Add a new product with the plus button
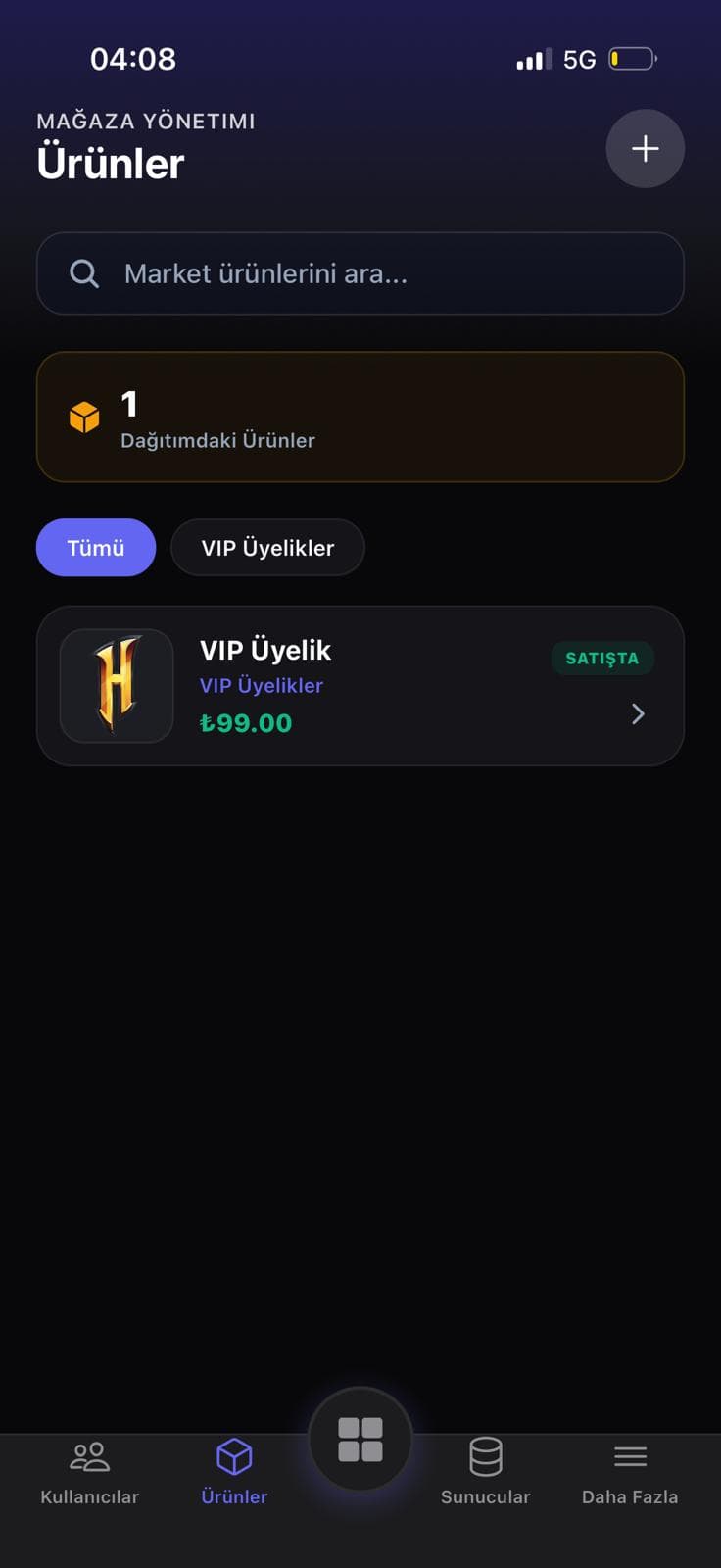 tap(645, 149)
